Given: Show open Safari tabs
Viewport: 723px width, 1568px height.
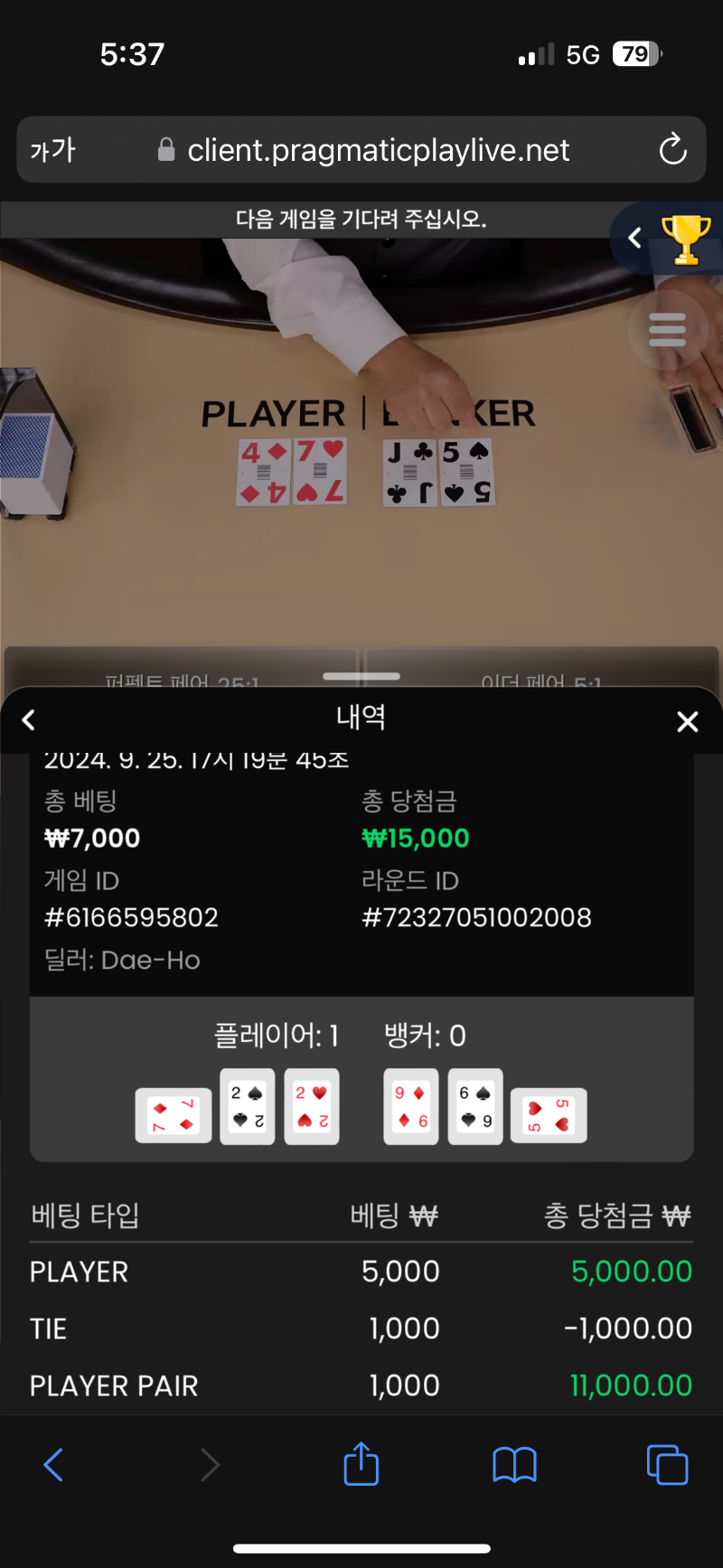Looking at the screenshot, I should pyautogui.click(x=668, y=1464).
